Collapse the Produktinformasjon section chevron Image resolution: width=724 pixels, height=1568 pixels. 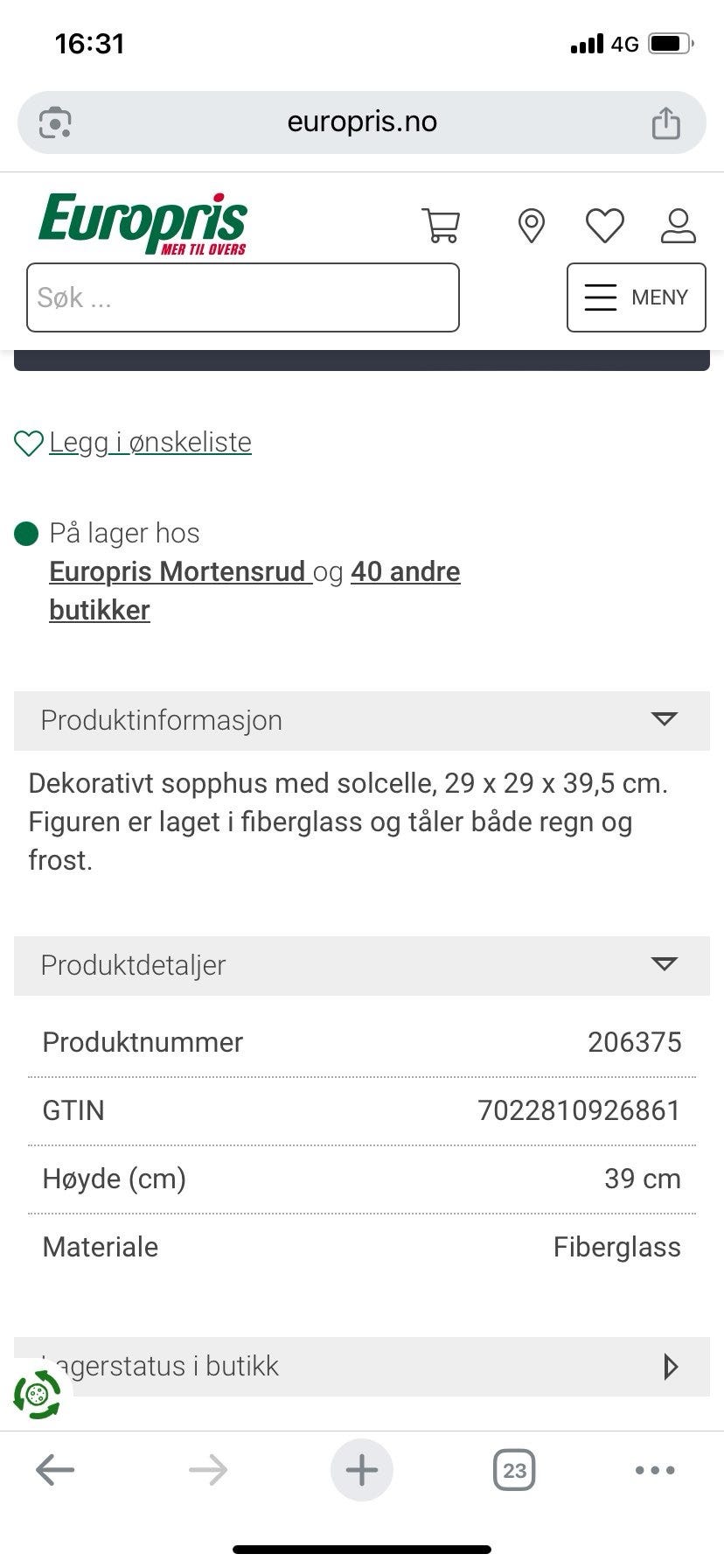point(665,720)
